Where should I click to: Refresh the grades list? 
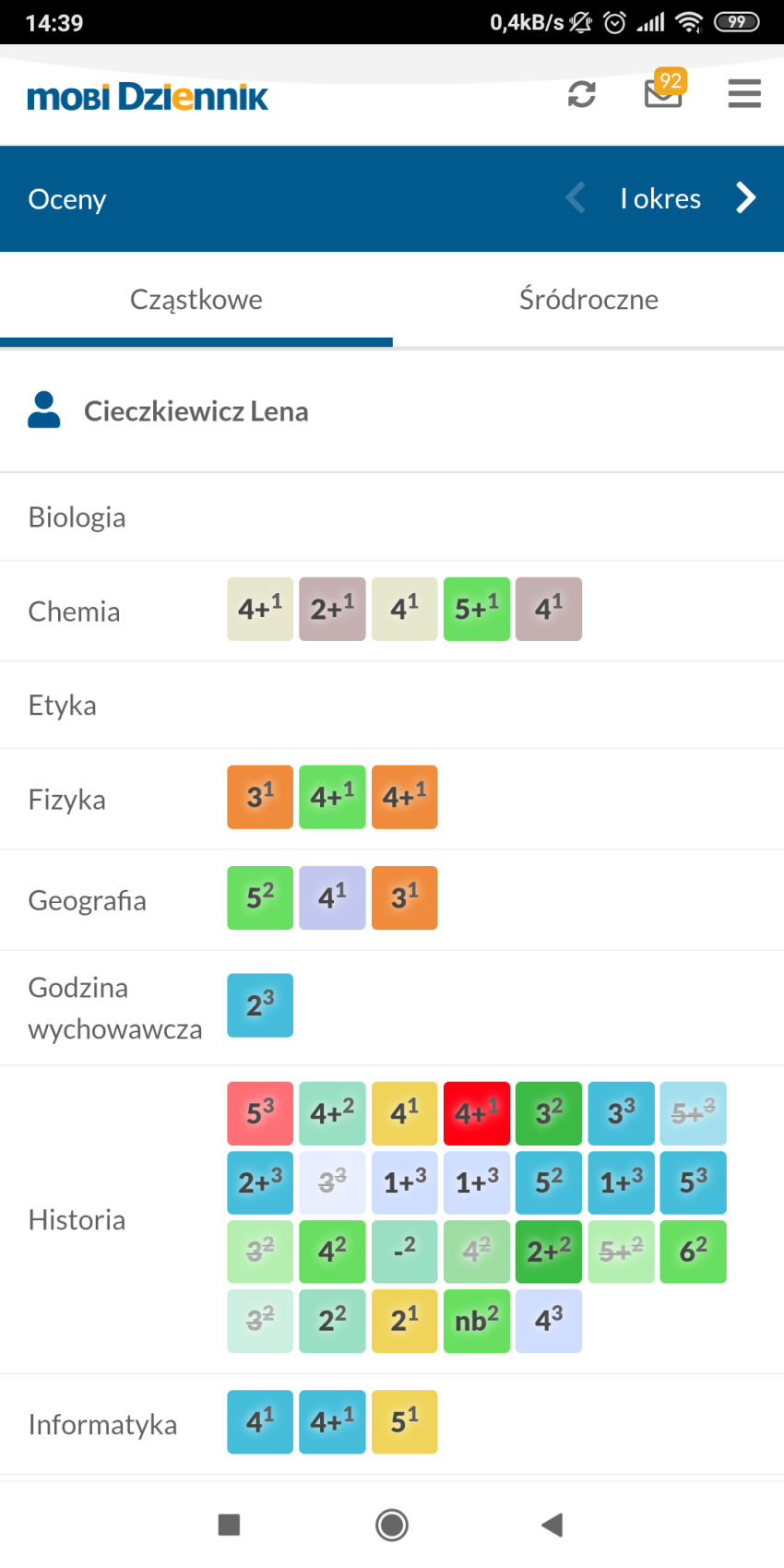click(x=581, y=94)
